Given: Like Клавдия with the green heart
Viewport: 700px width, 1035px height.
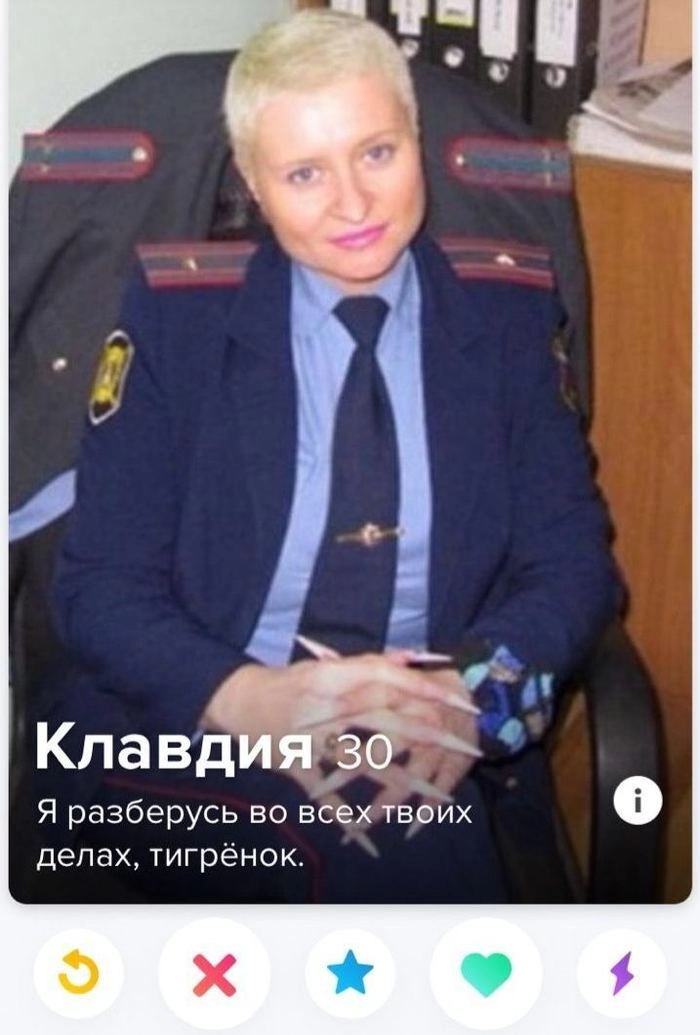Looking at the screenshot, I should click(486, 973).
